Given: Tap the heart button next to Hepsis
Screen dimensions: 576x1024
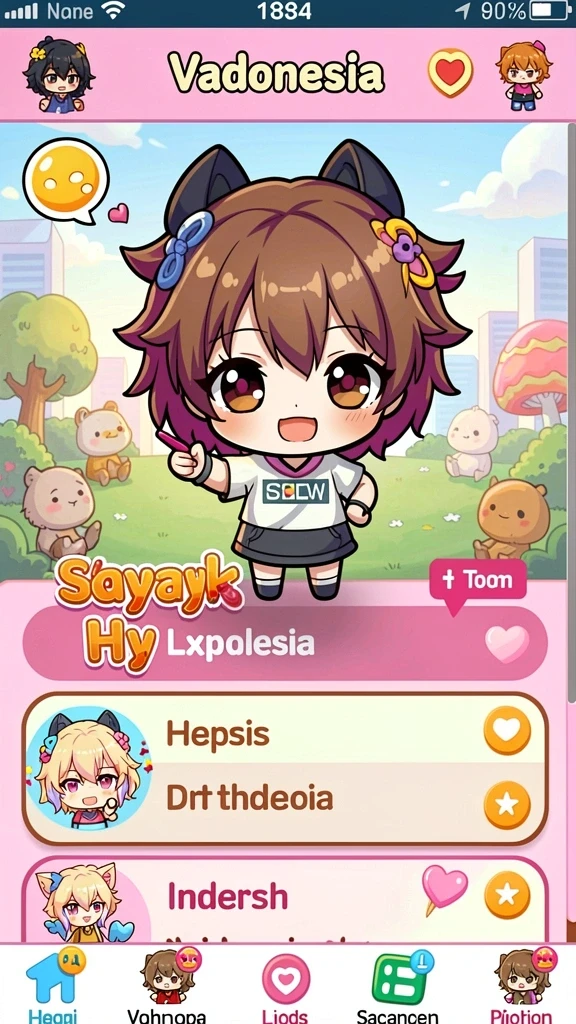Looking at the screenshot, I should 507,731.
